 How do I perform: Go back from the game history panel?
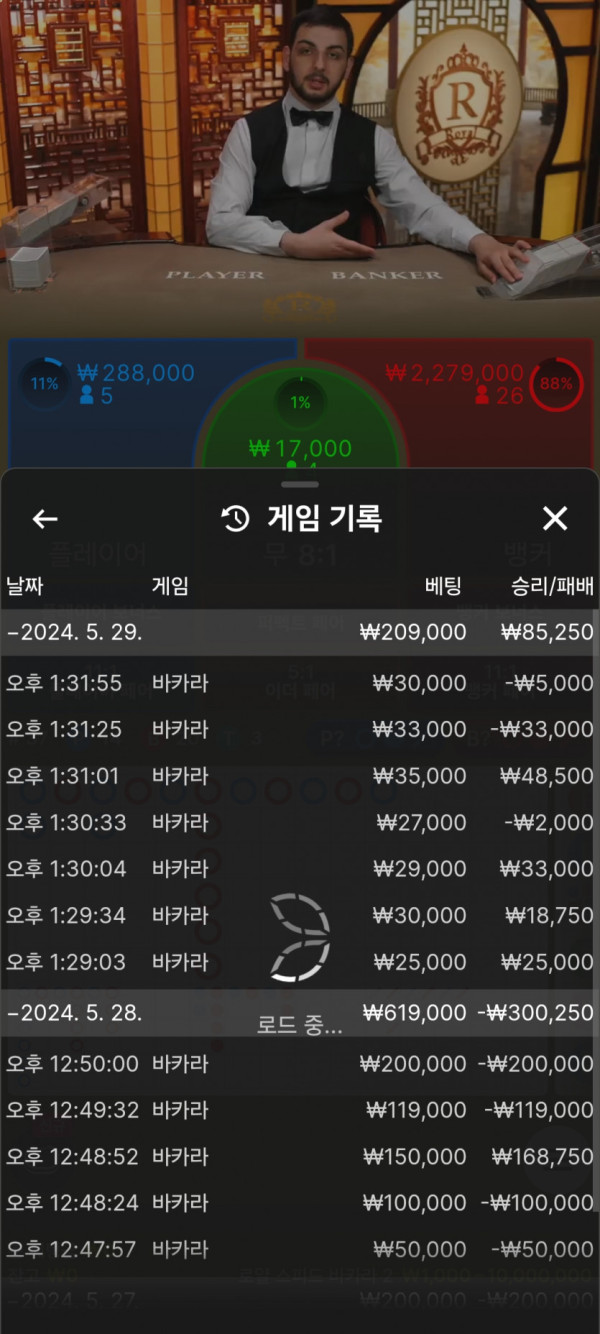point(45,518)
